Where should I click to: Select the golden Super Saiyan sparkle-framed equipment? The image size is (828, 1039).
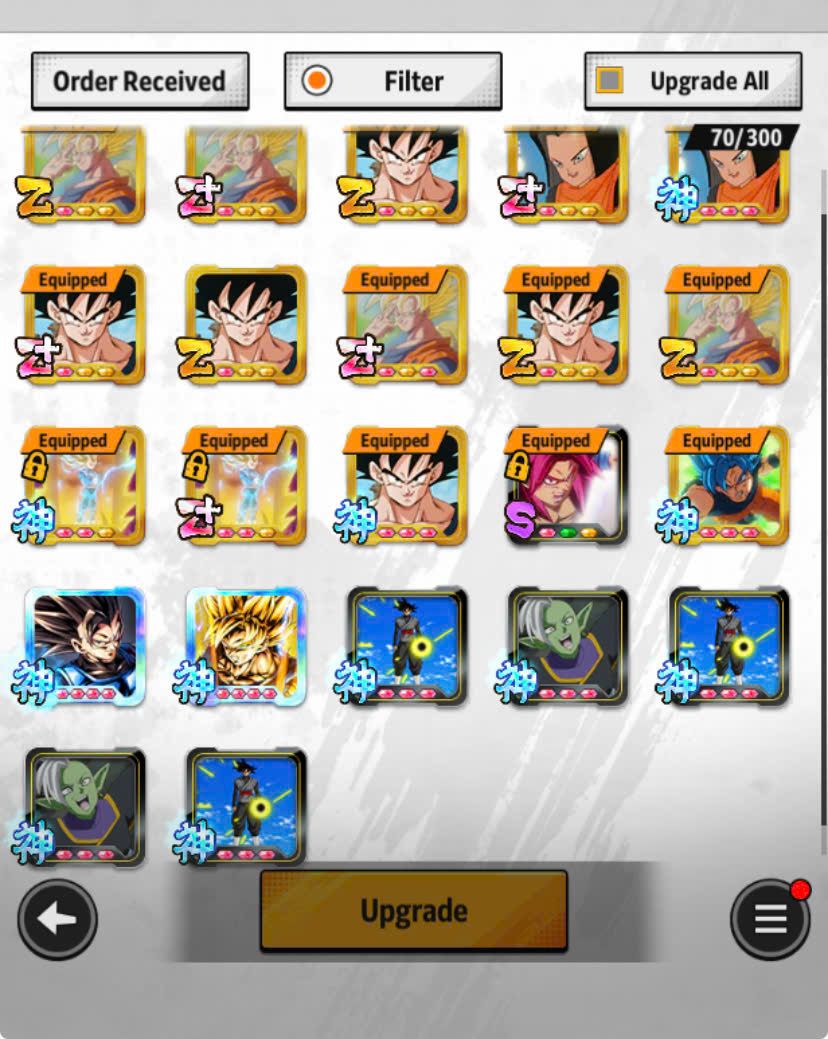[x=246, y=645]
